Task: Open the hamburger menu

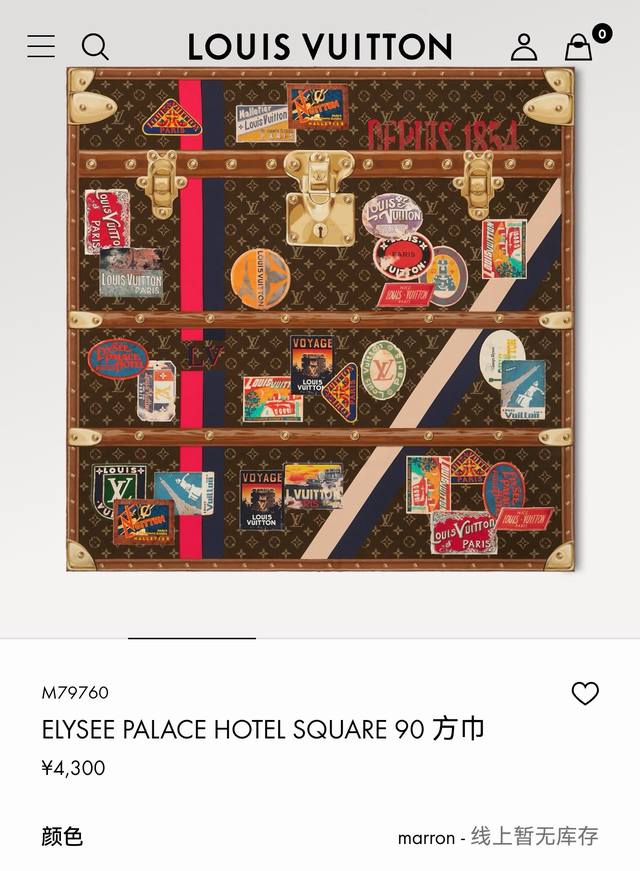Action: (x=41, y=46)
